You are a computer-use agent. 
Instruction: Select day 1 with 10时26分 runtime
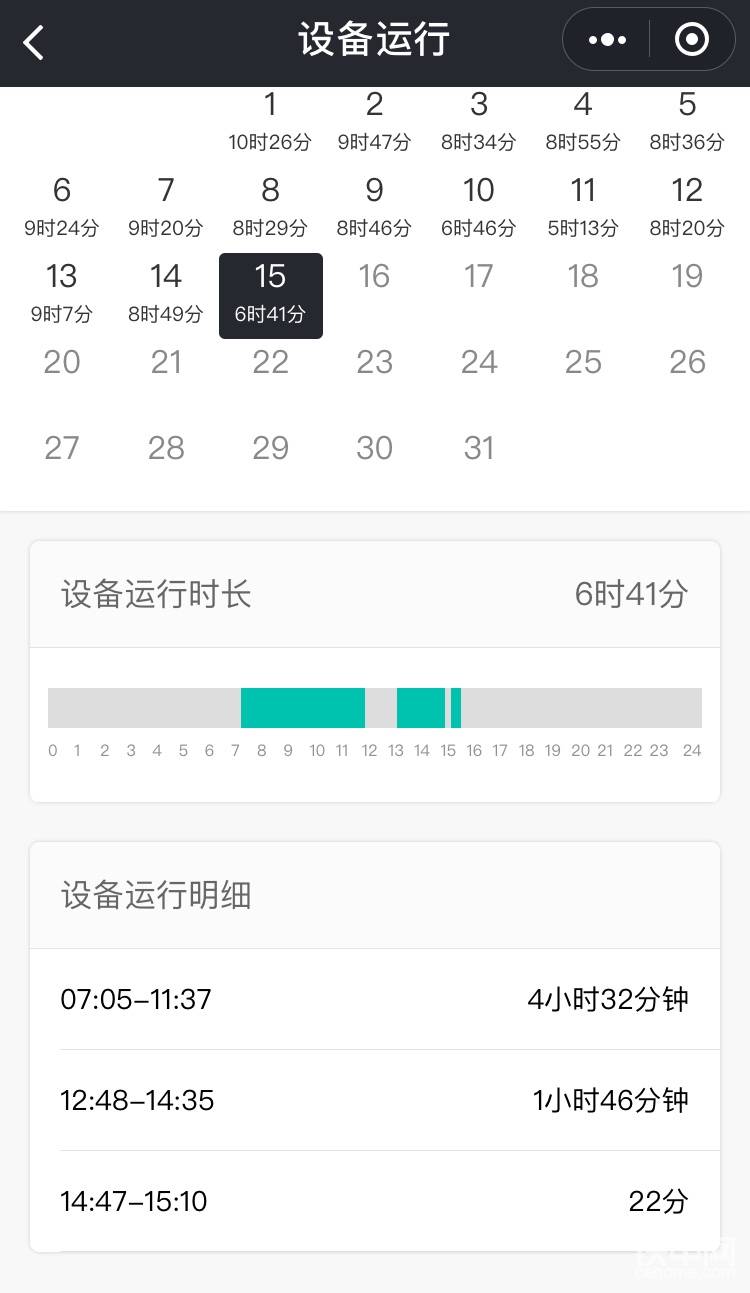[x=270, y=122]
